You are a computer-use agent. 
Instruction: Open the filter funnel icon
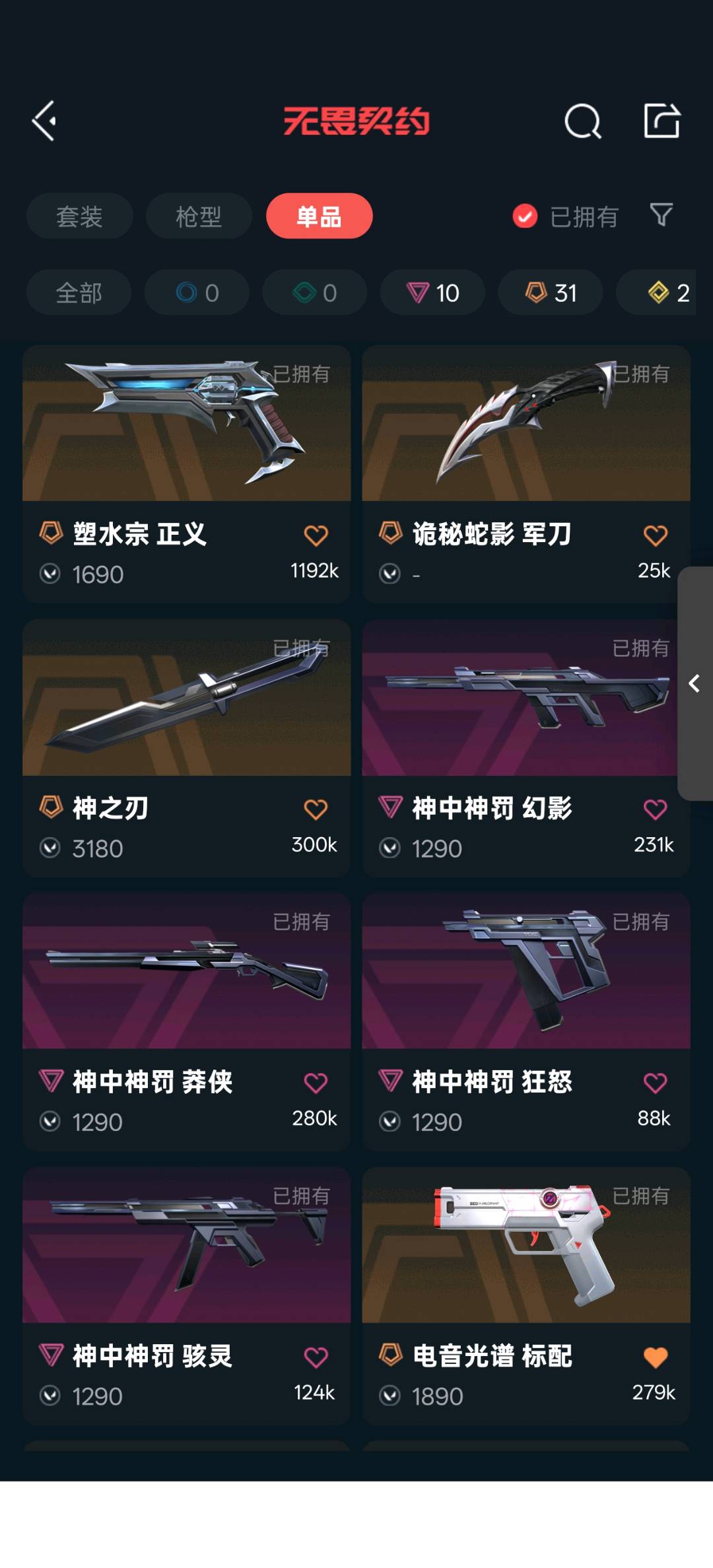(661, 215)
